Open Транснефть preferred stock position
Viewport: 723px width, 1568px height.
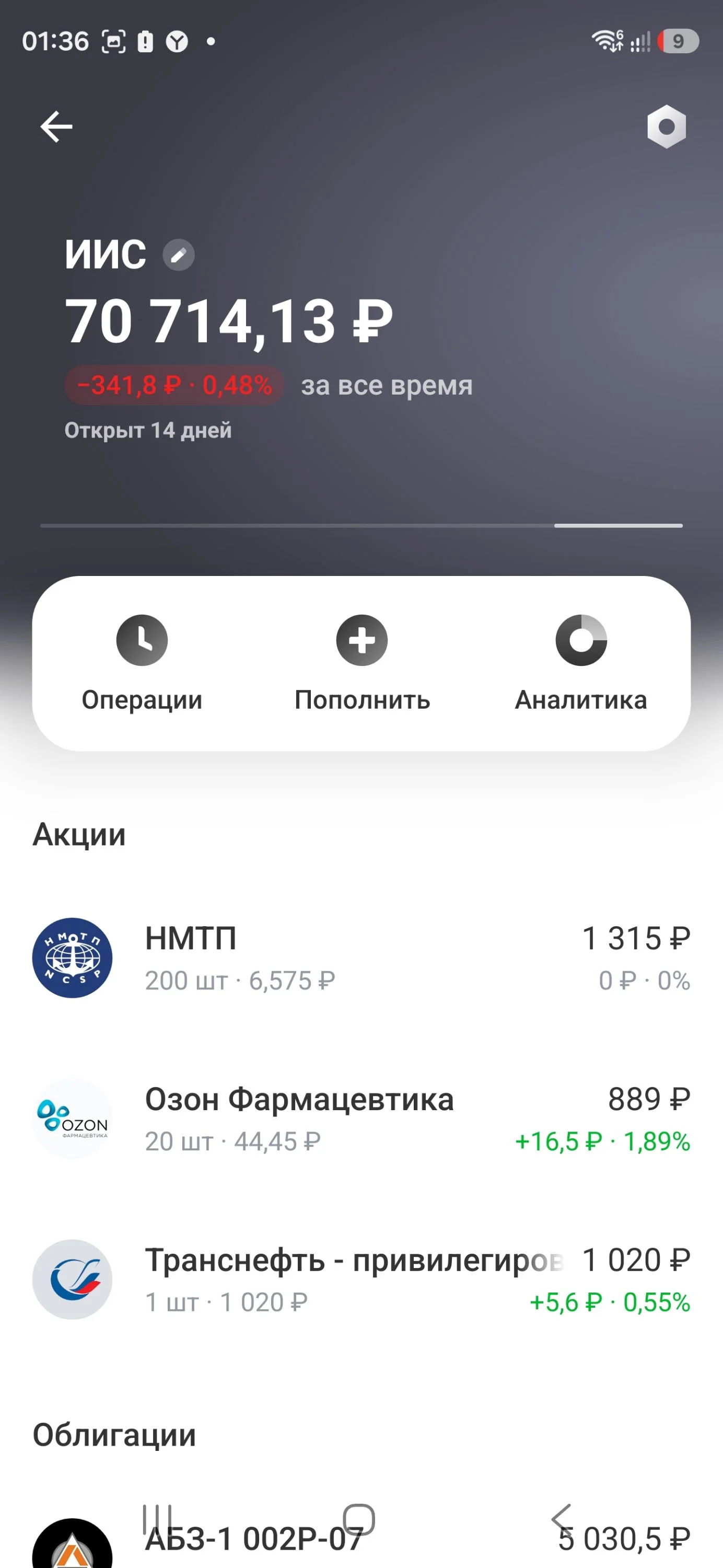click(x=361, y=1279)
